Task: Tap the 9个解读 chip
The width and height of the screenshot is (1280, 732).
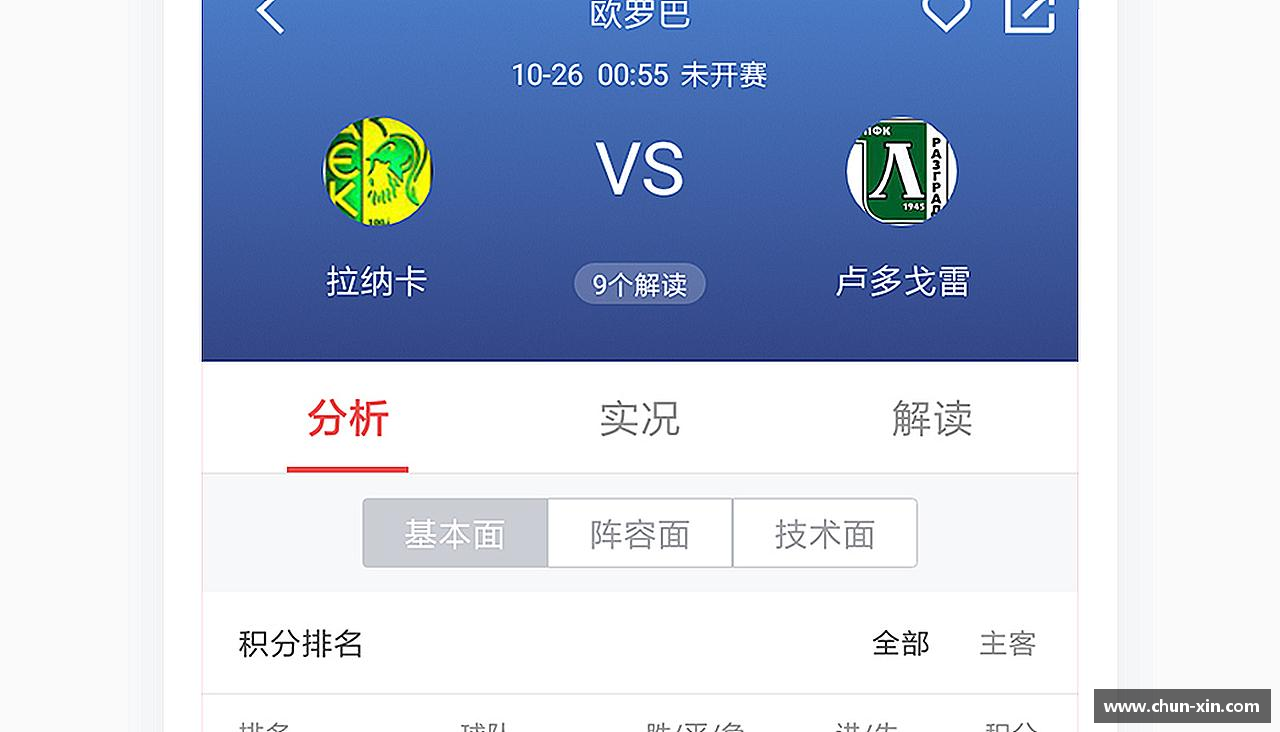Action: coord(639,285)
